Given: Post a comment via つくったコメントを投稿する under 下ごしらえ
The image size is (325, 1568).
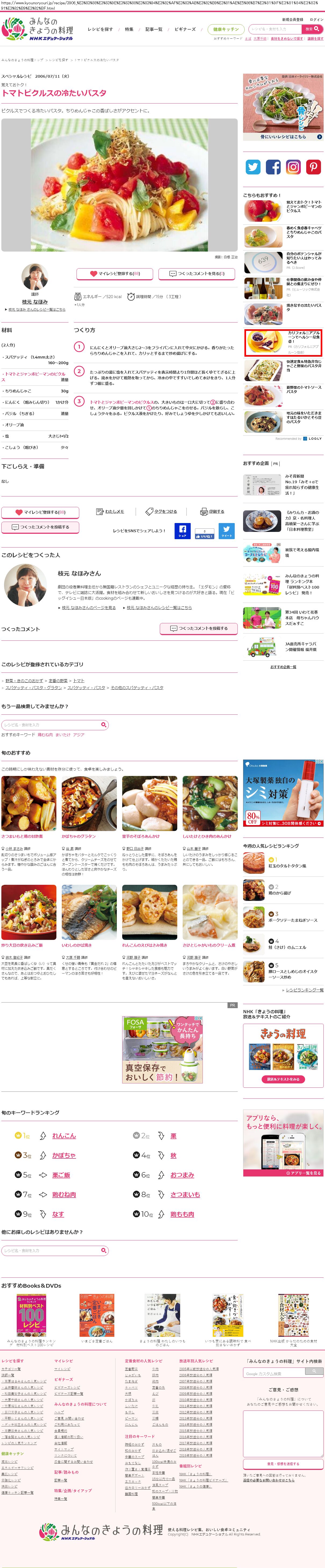Looking at the screenshot, I should click(40, 527).
